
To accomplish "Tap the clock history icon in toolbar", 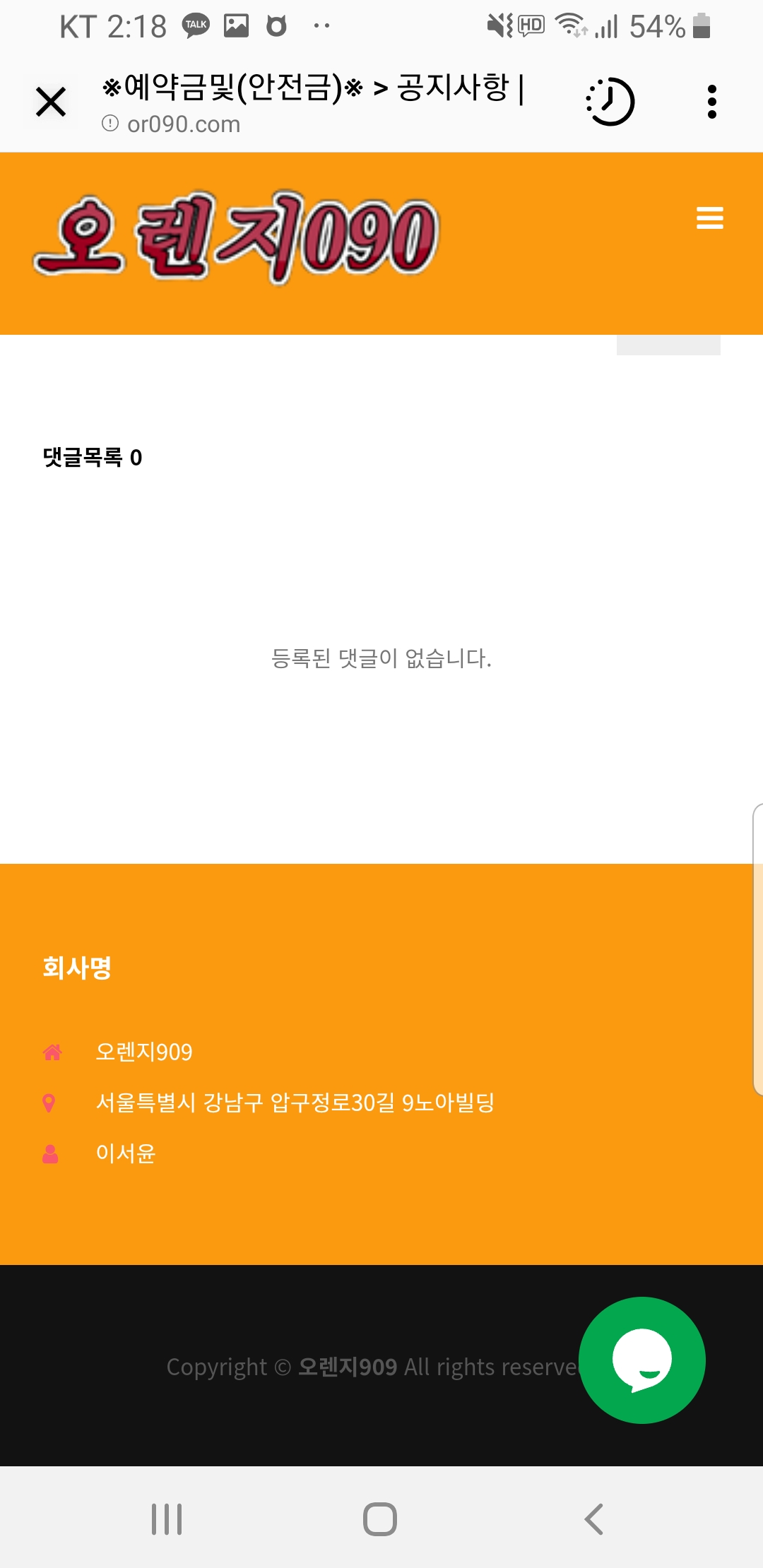I will coord(610,102).
